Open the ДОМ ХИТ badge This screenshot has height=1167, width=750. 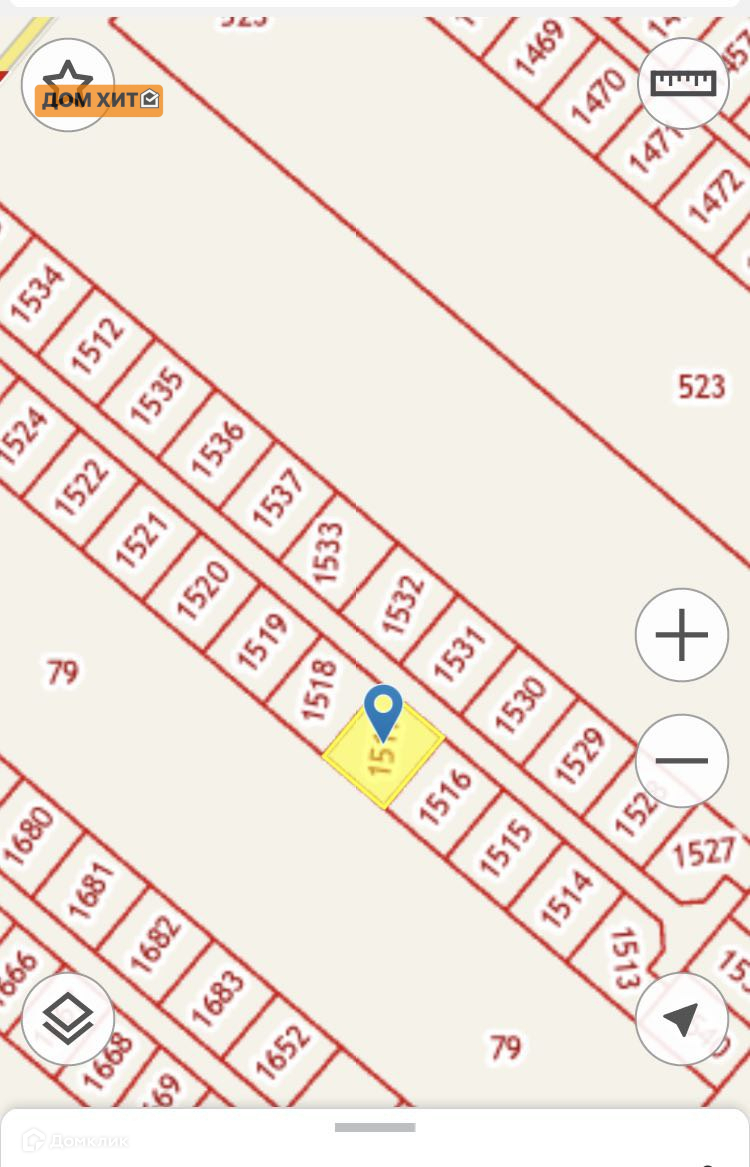[x=100, y=101]
